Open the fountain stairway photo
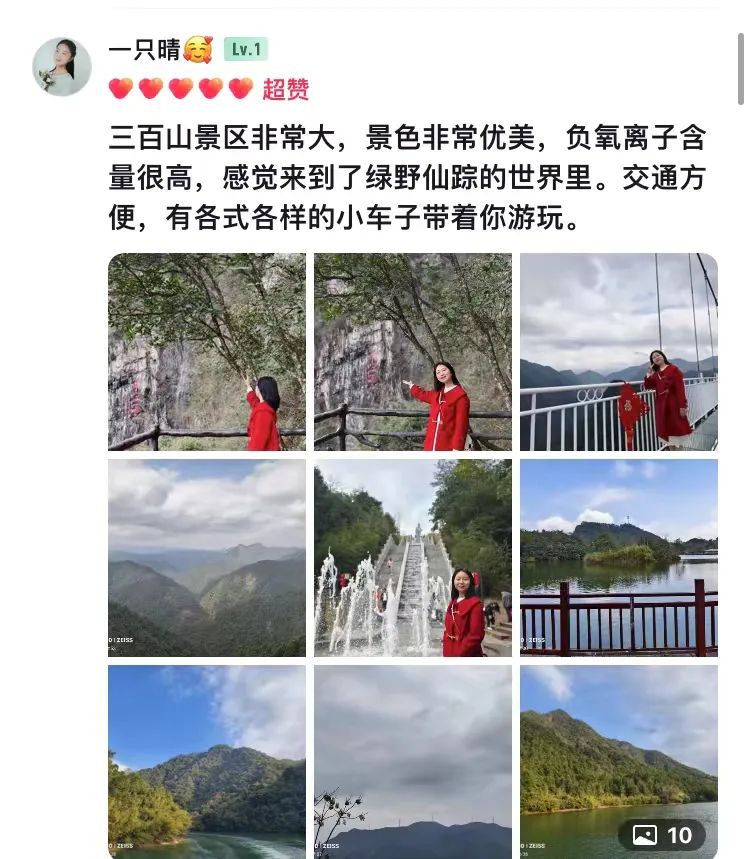The width and height of the screenshot is (750, 859). [413, 557]
